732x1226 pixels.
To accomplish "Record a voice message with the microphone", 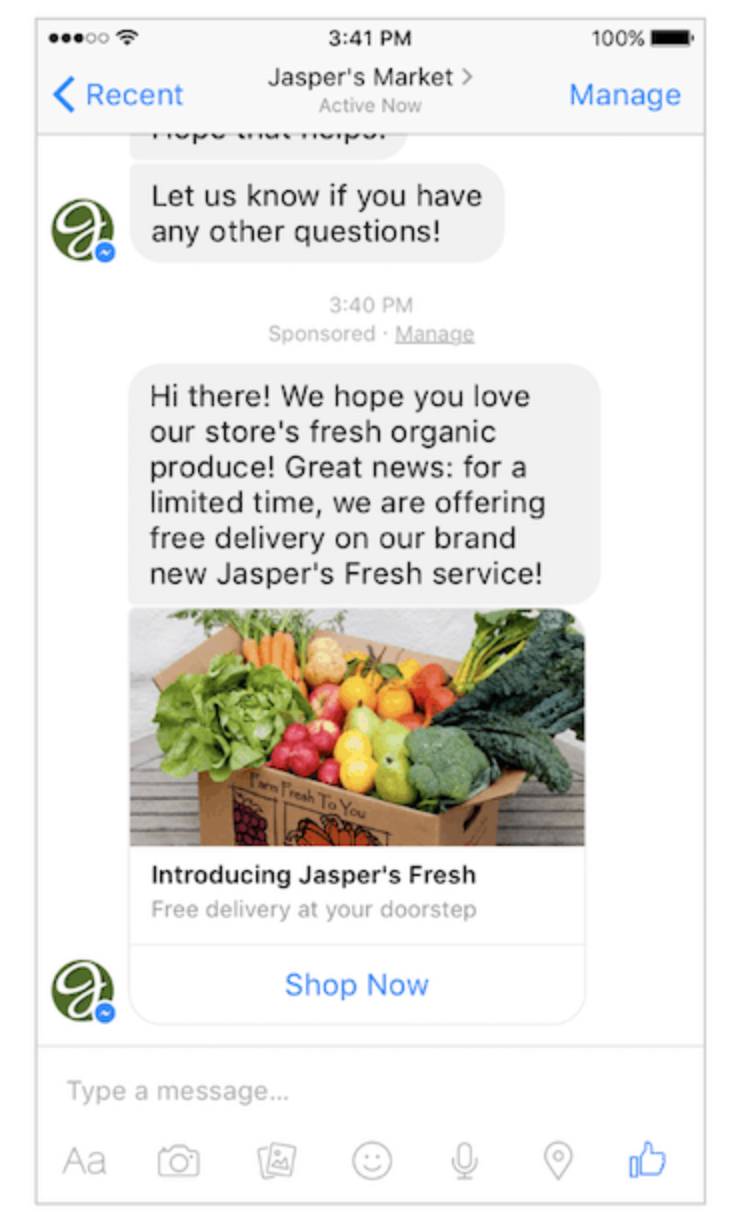I will tap(463, 1161).
